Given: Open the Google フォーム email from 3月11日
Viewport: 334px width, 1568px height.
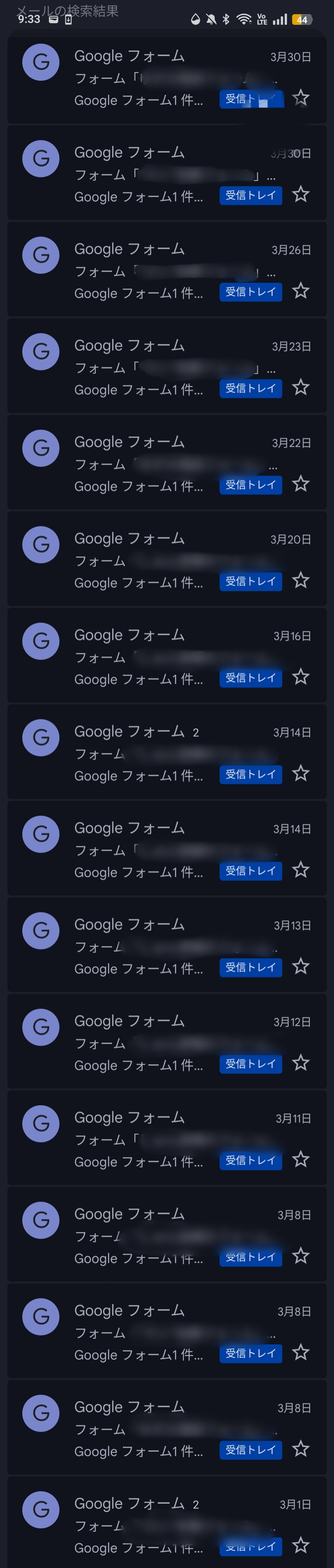Looking at the screenshot, I should tap(167, 1138).
